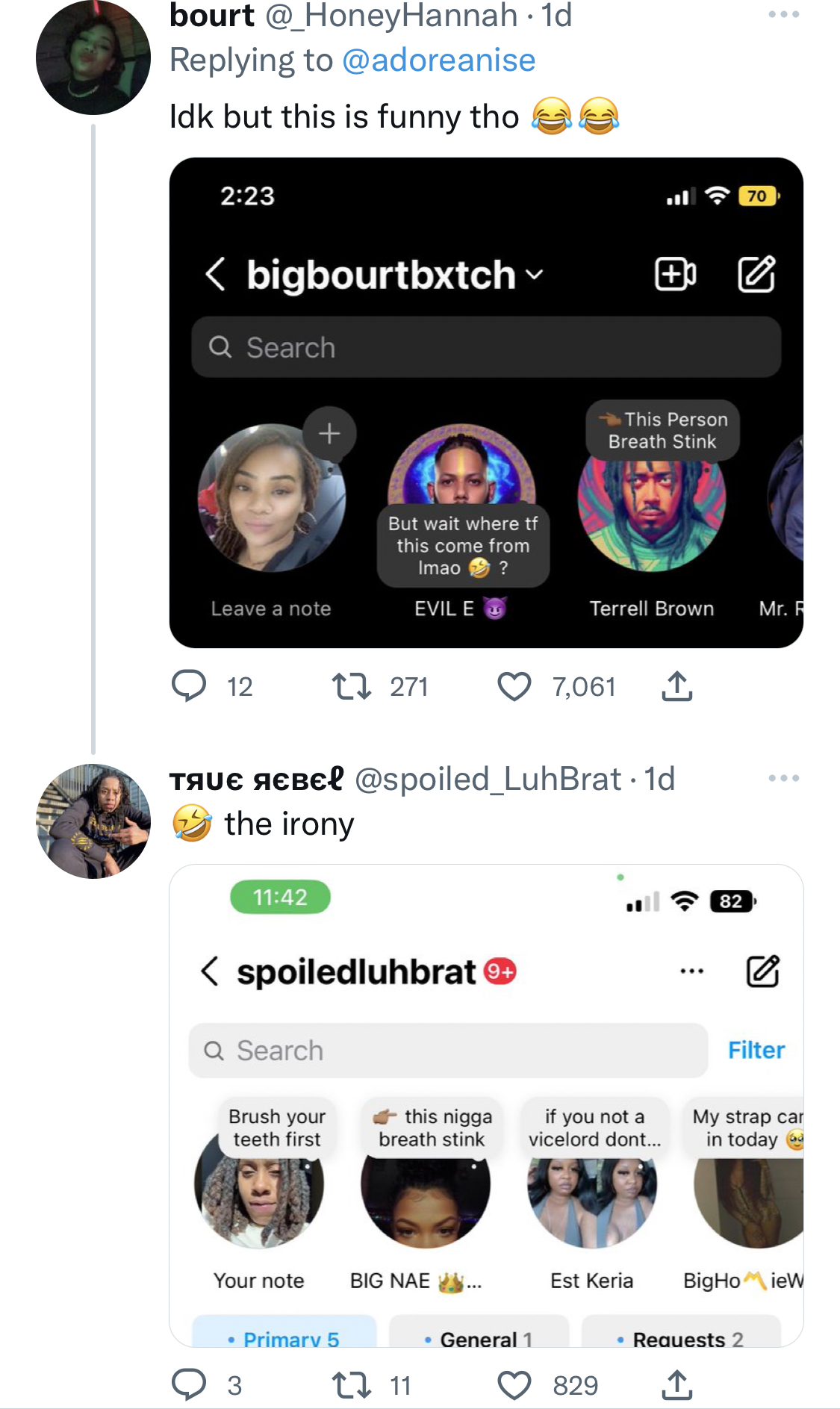
Task: Reply to @_HoneyHannah's tweet
Action: (x=189, y=686)
